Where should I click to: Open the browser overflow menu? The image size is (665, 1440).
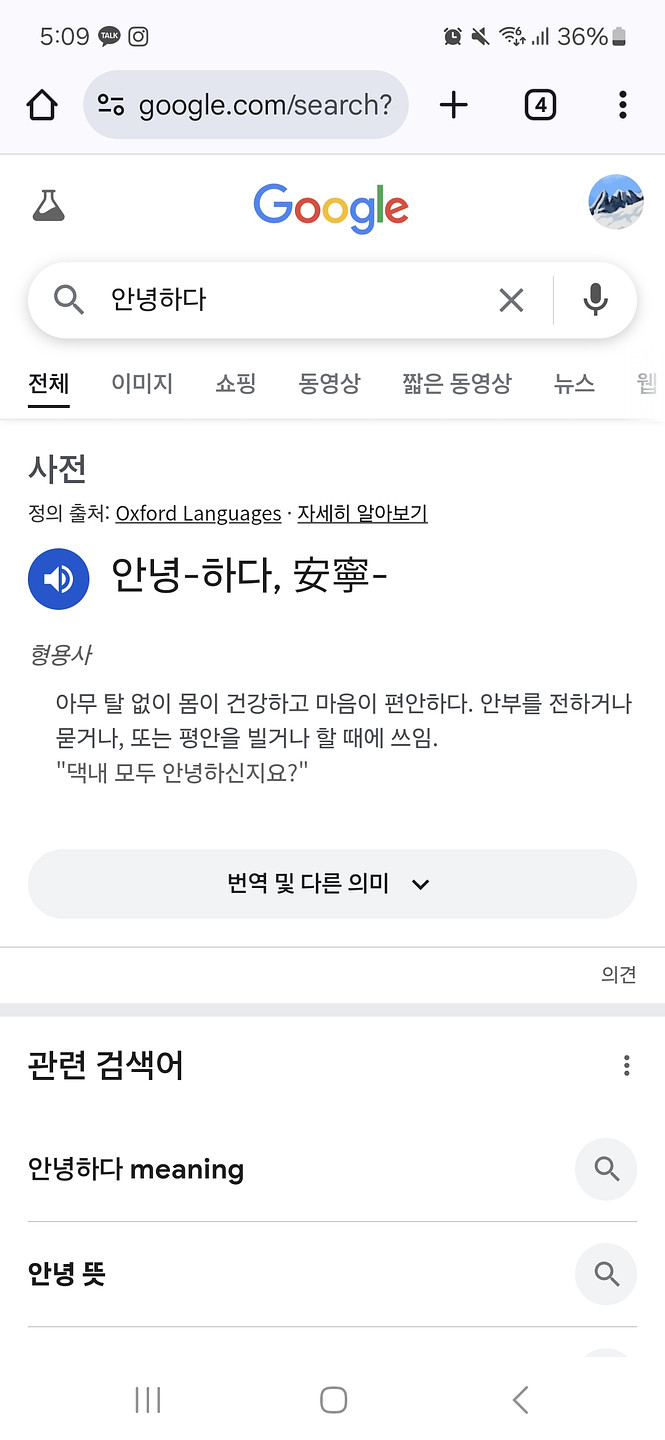coord(622,105)
